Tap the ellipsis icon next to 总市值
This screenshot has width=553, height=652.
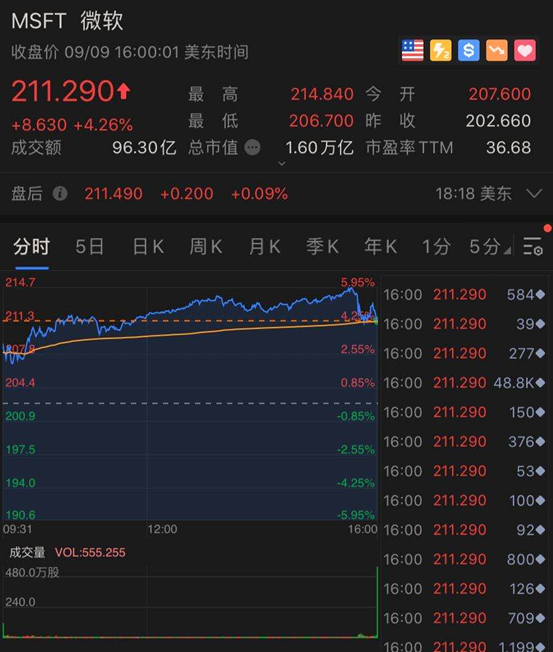pos(252,147)
